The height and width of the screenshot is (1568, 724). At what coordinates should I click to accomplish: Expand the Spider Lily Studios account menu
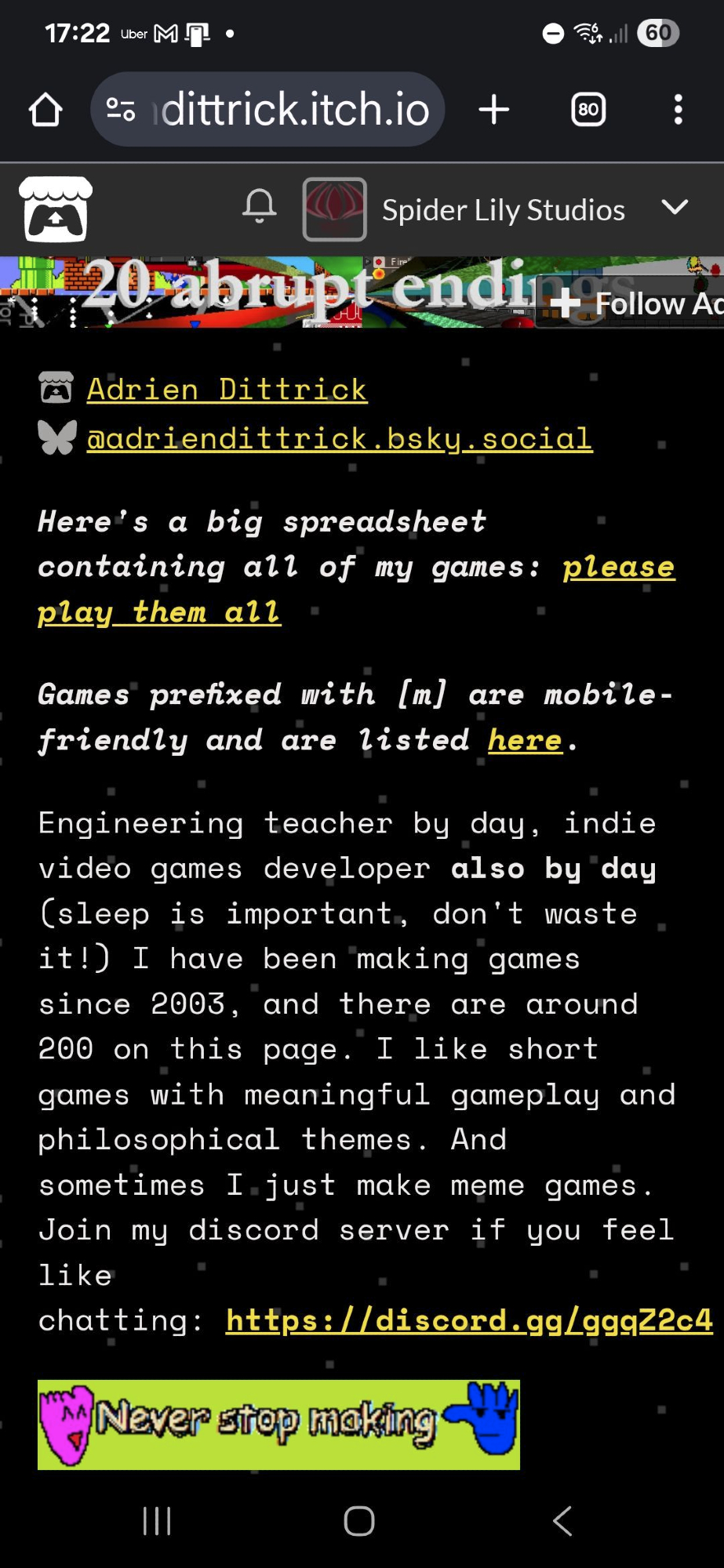click(674, 209)
